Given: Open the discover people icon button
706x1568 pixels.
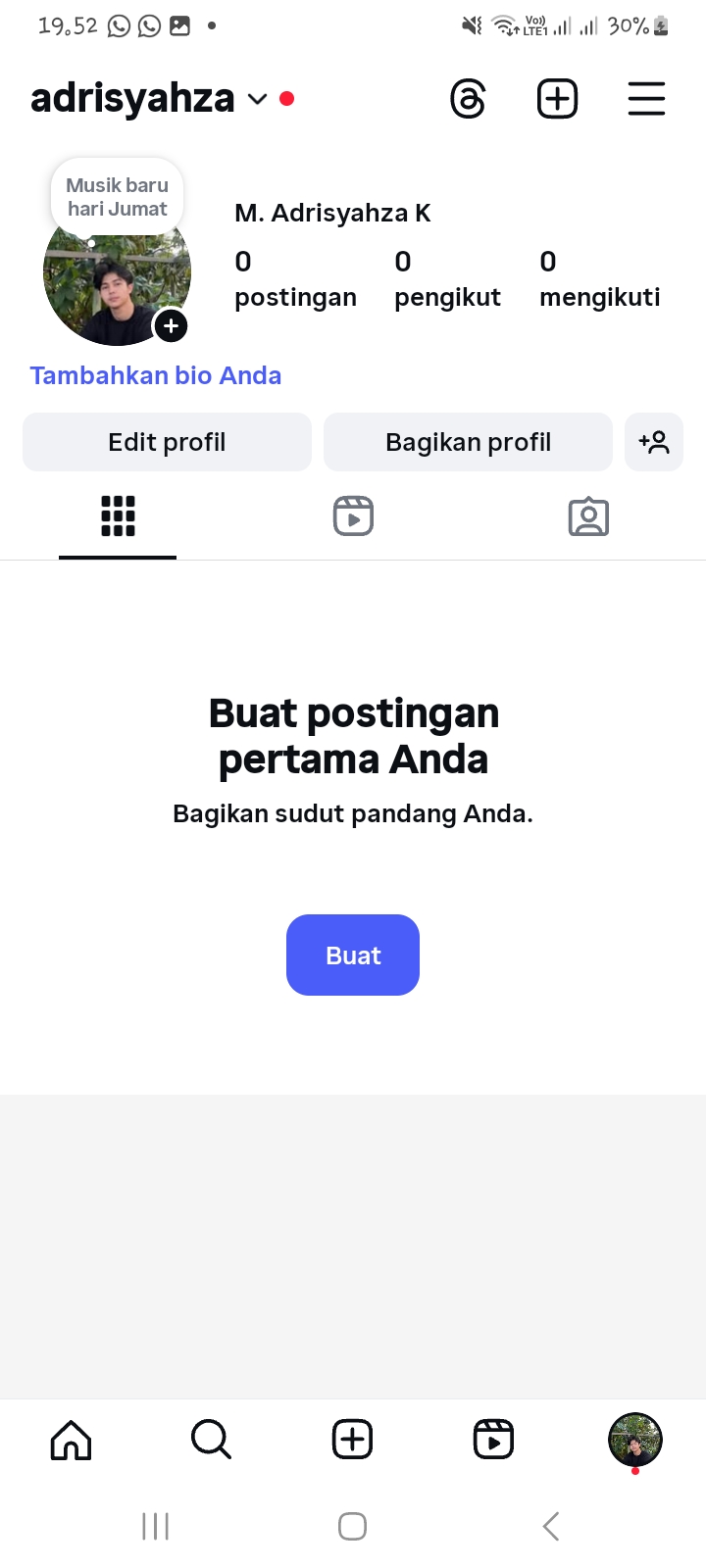Looking at the screenshot, I should click(654, 442).
